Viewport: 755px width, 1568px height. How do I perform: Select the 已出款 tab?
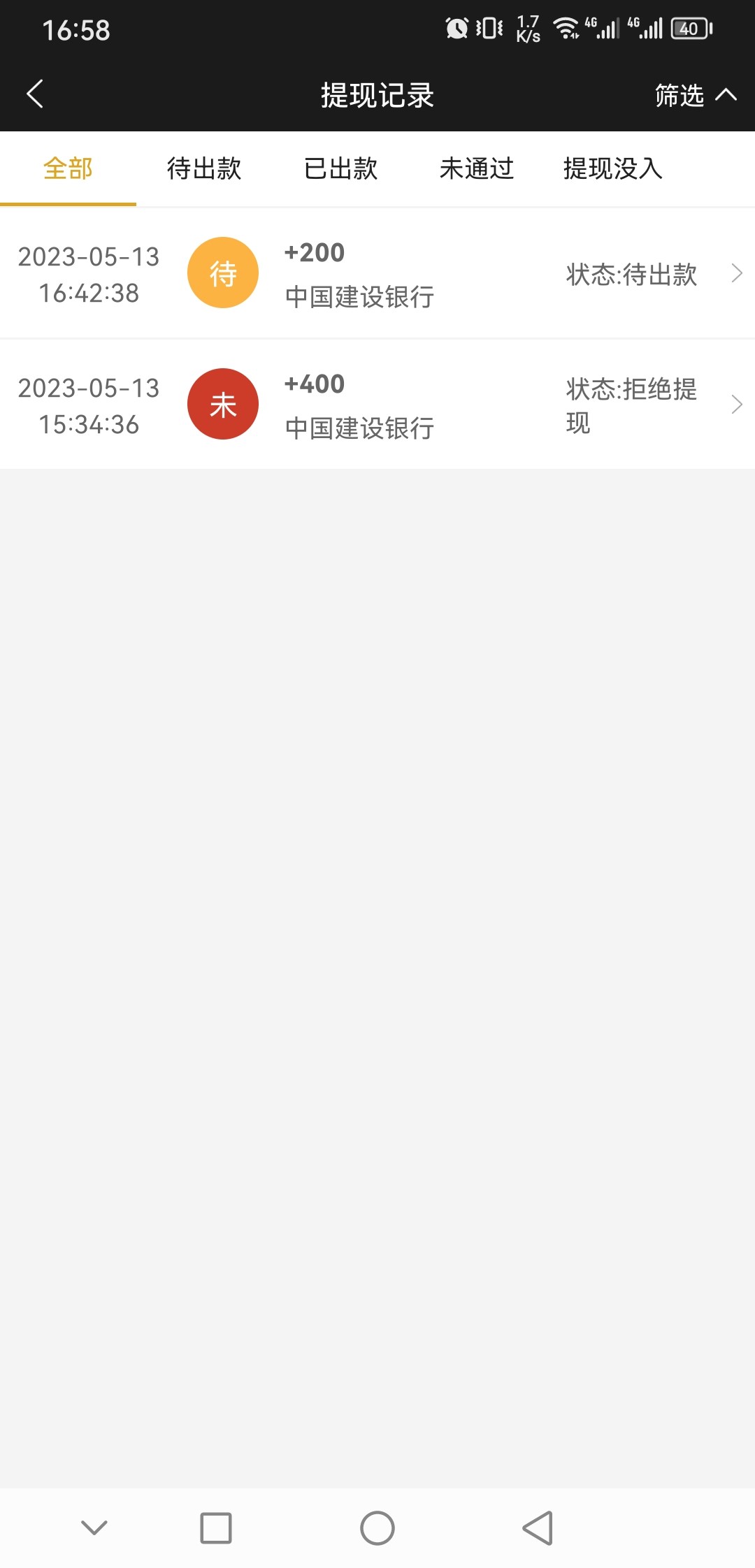340,169
